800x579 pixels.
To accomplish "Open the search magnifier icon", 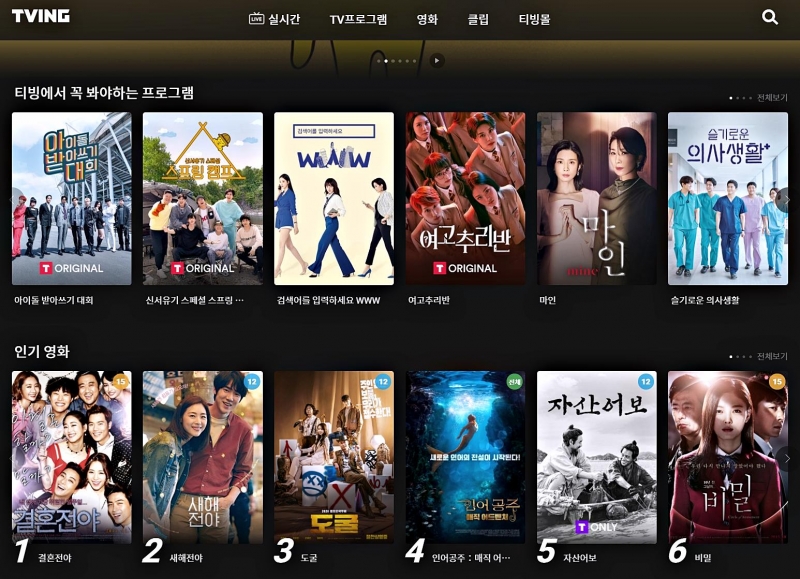I will 770,17.
